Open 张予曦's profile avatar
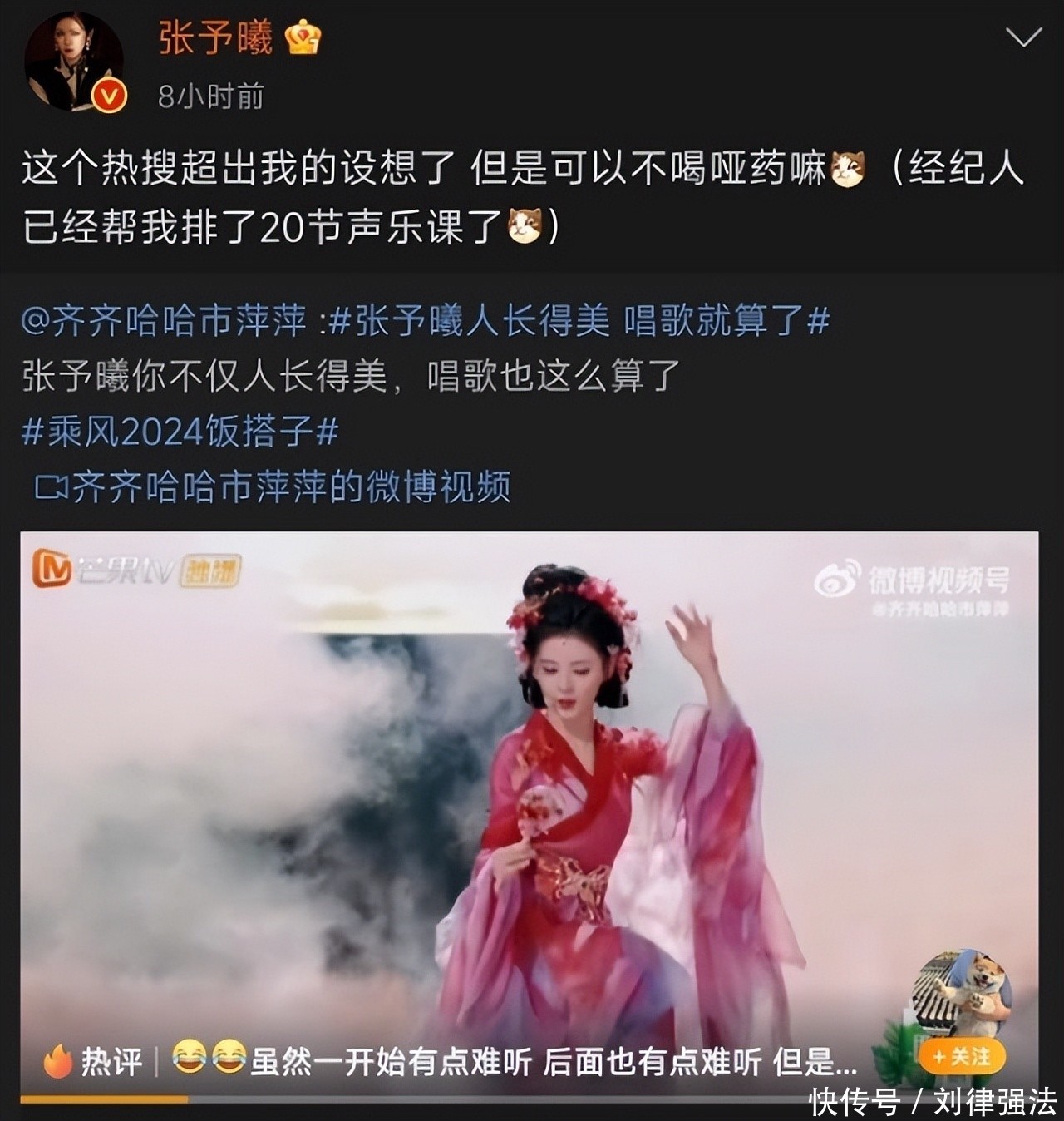1064x1121 pixels. [74, 62]
